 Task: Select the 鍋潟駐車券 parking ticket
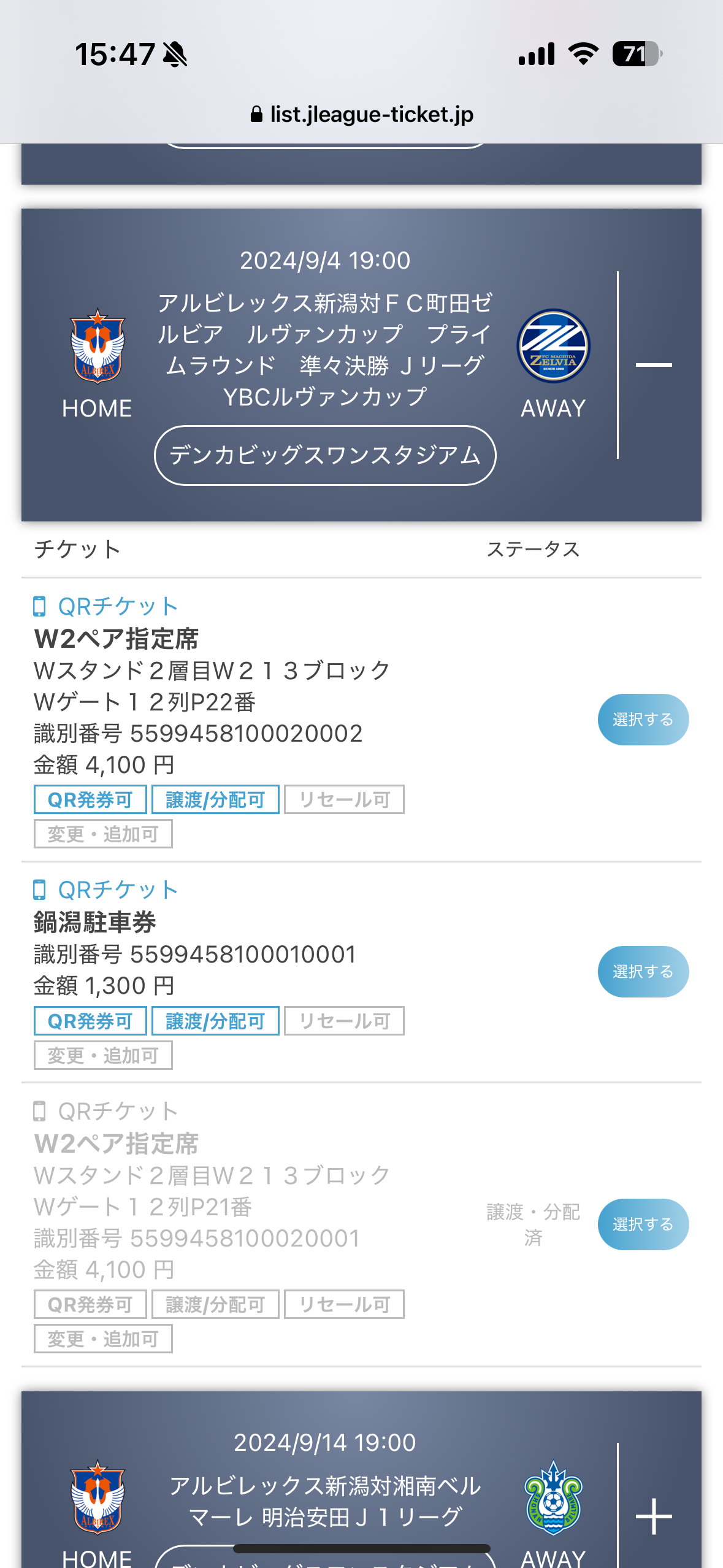pyautogui.click(x=643, y=972)
